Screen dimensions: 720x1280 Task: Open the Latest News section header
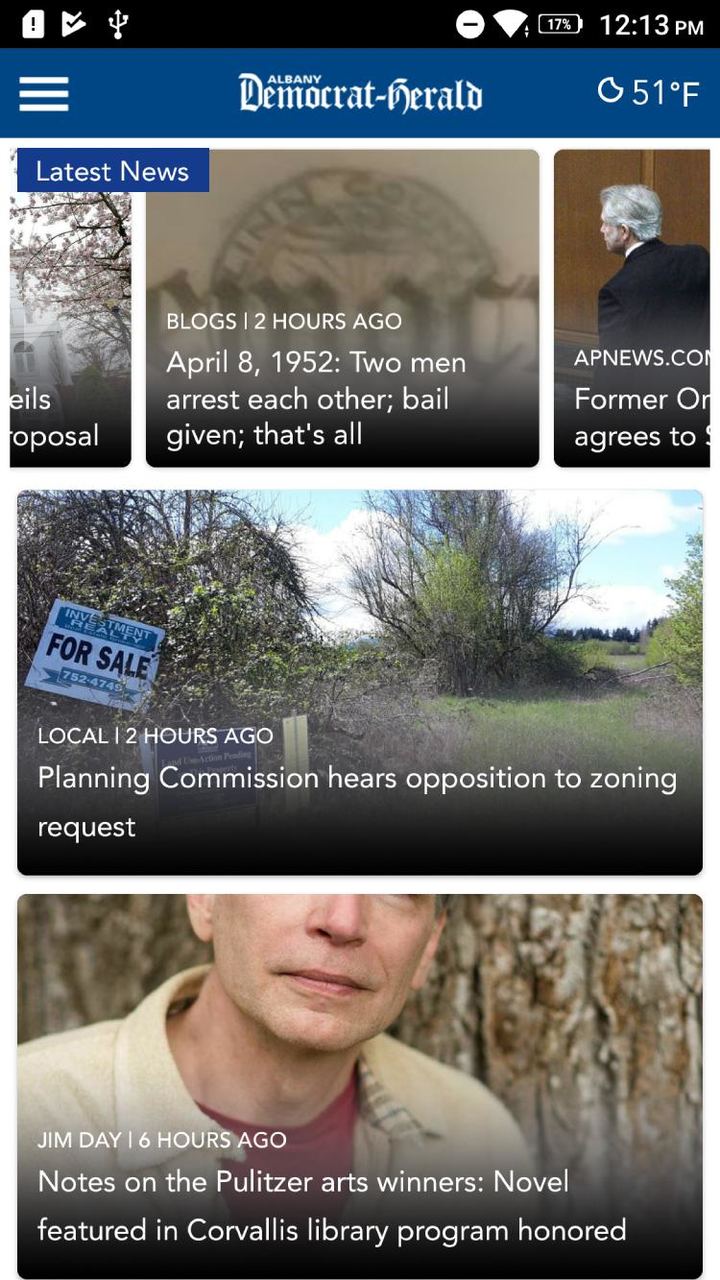pos(112,171)
